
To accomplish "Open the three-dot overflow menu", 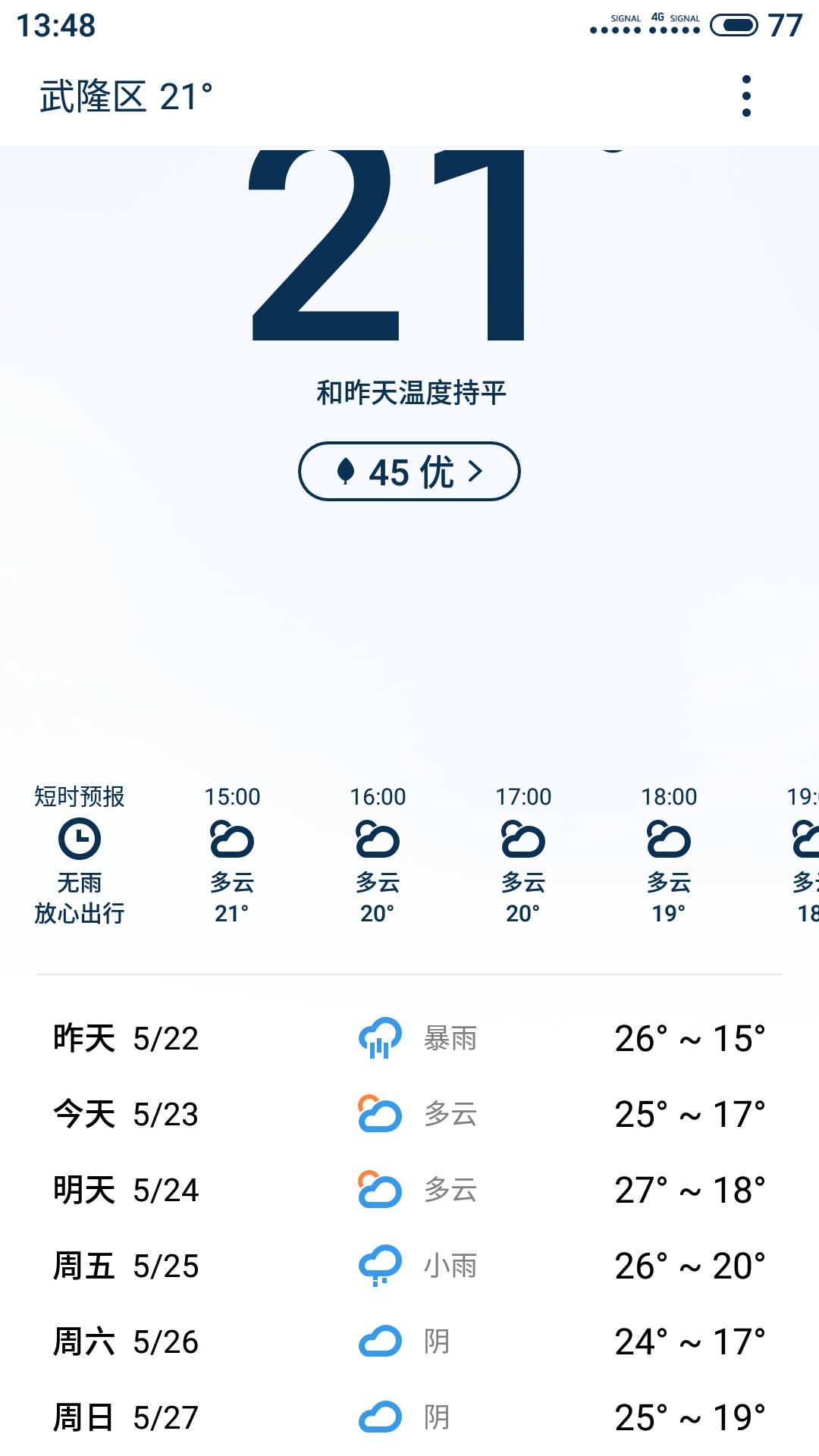I will (746, 96).
